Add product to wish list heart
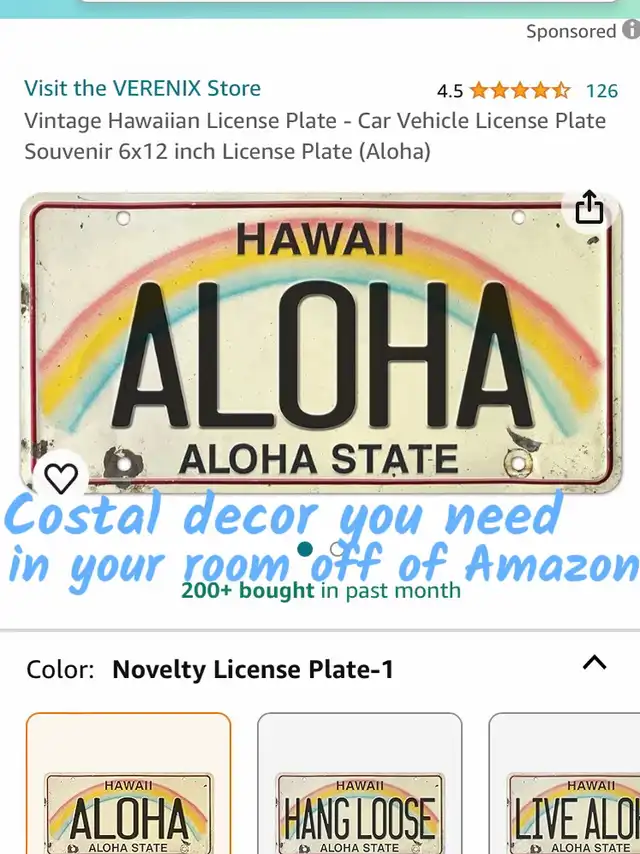Image resolution: width=640 pixels, height=854 pixels. point(61,478)
